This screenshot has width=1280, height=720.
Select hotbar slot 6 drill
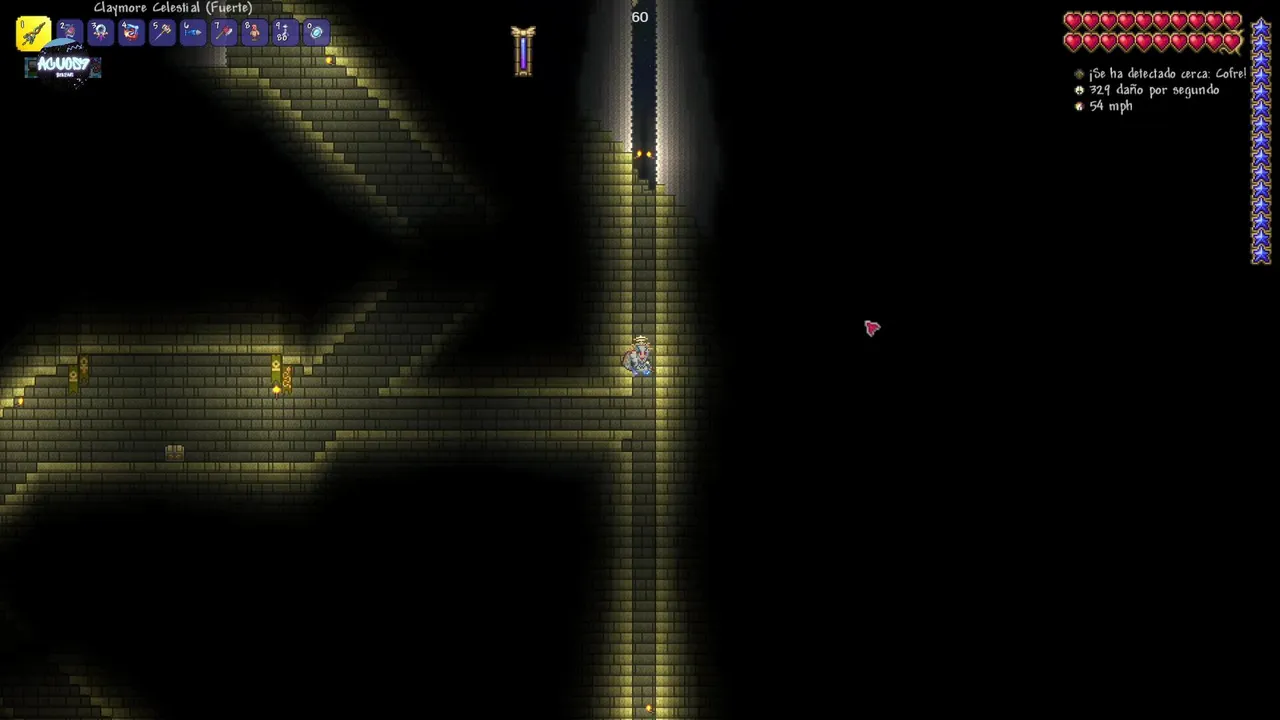(193, 32)
